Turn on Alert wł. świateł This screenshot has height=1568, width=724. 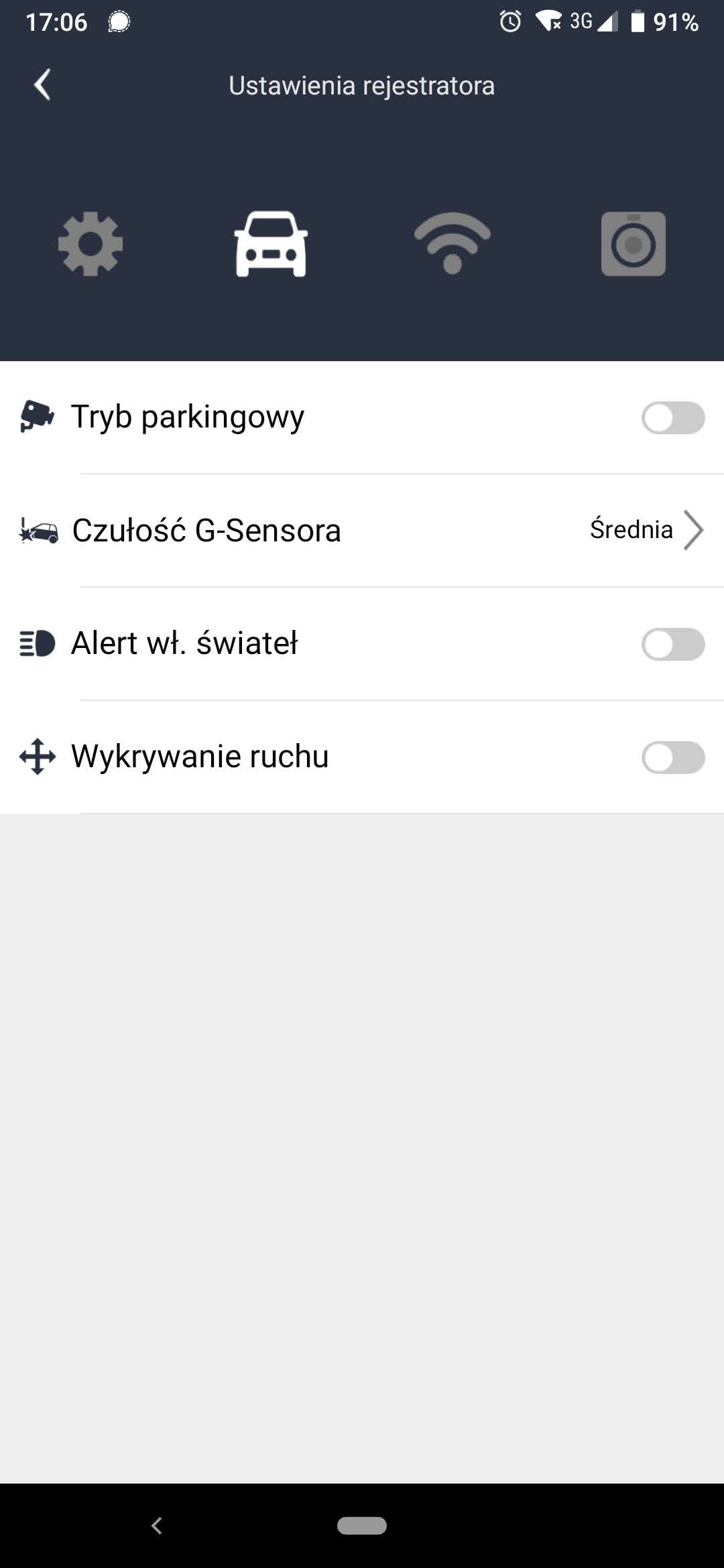pyautogui.click(x=672, y=645)
